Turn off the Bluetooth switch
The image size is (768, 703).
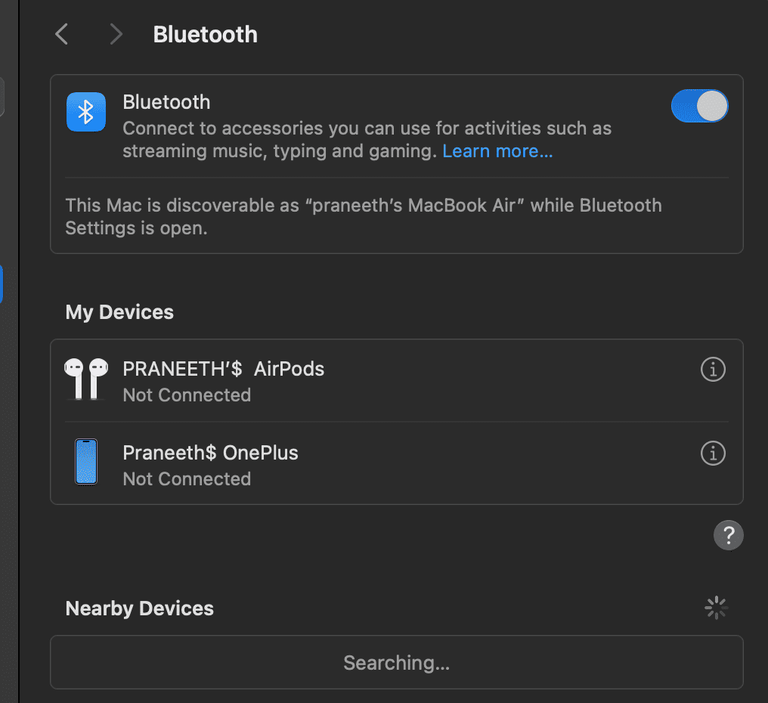tap(699, 106)
